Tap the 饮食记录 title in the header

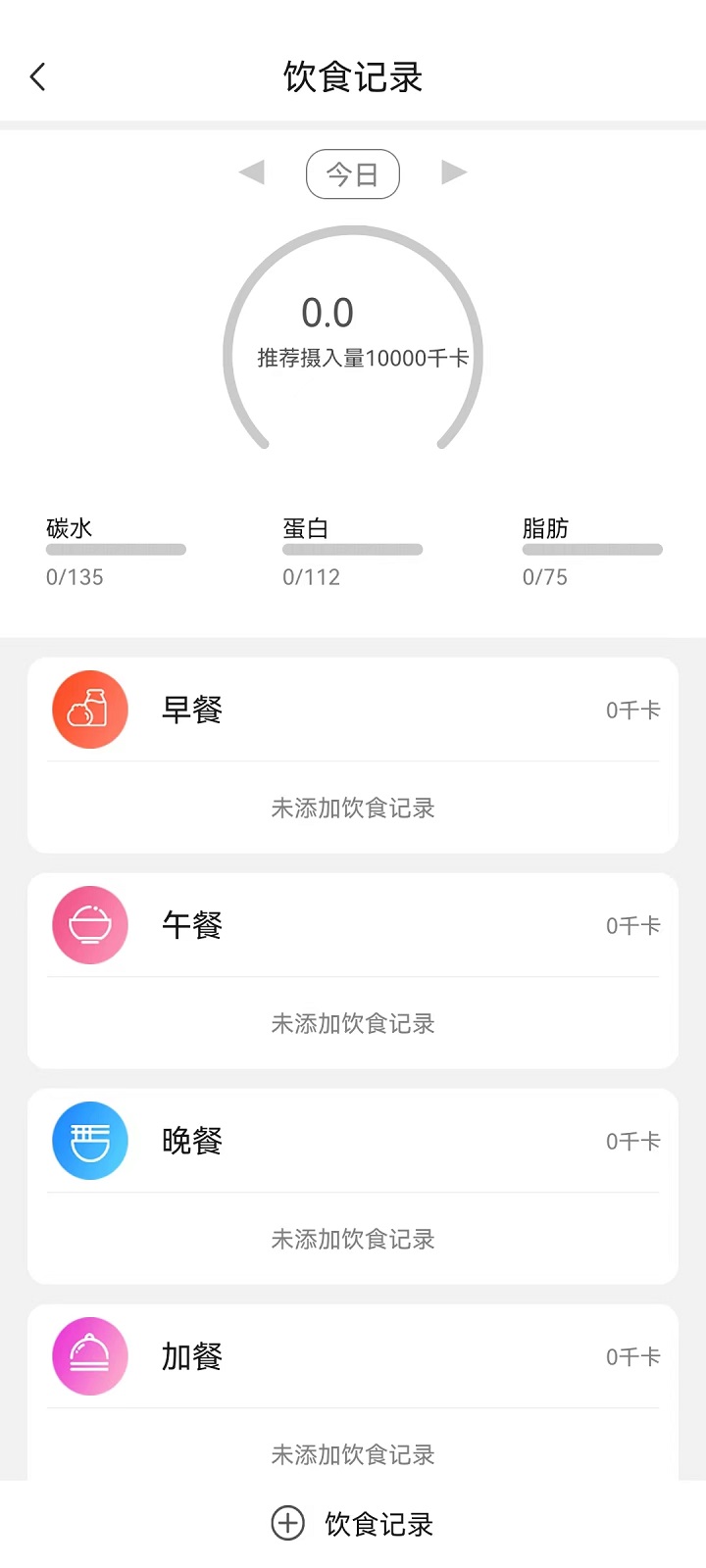click(353, 76)
